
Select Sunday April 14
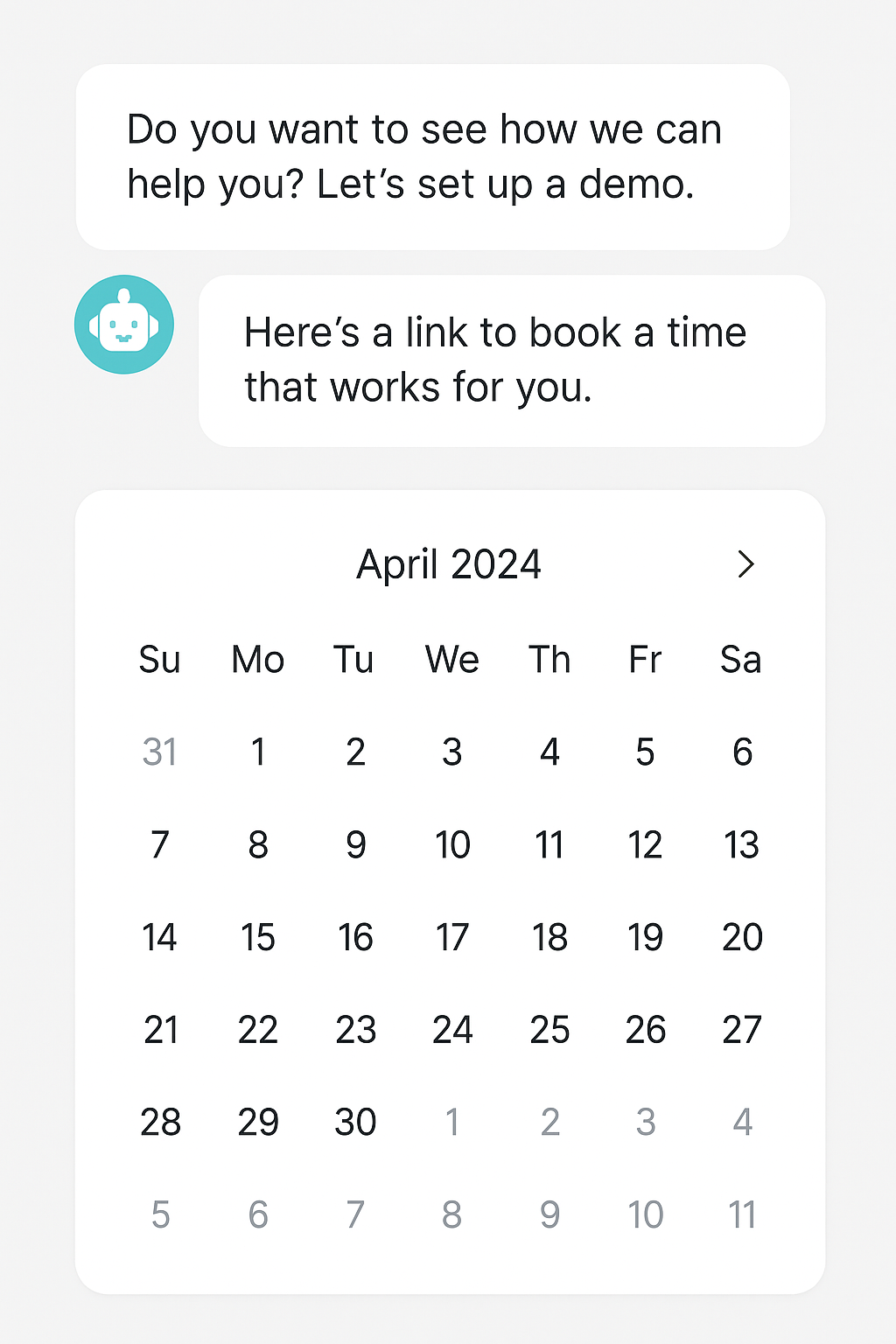(160, 937)
